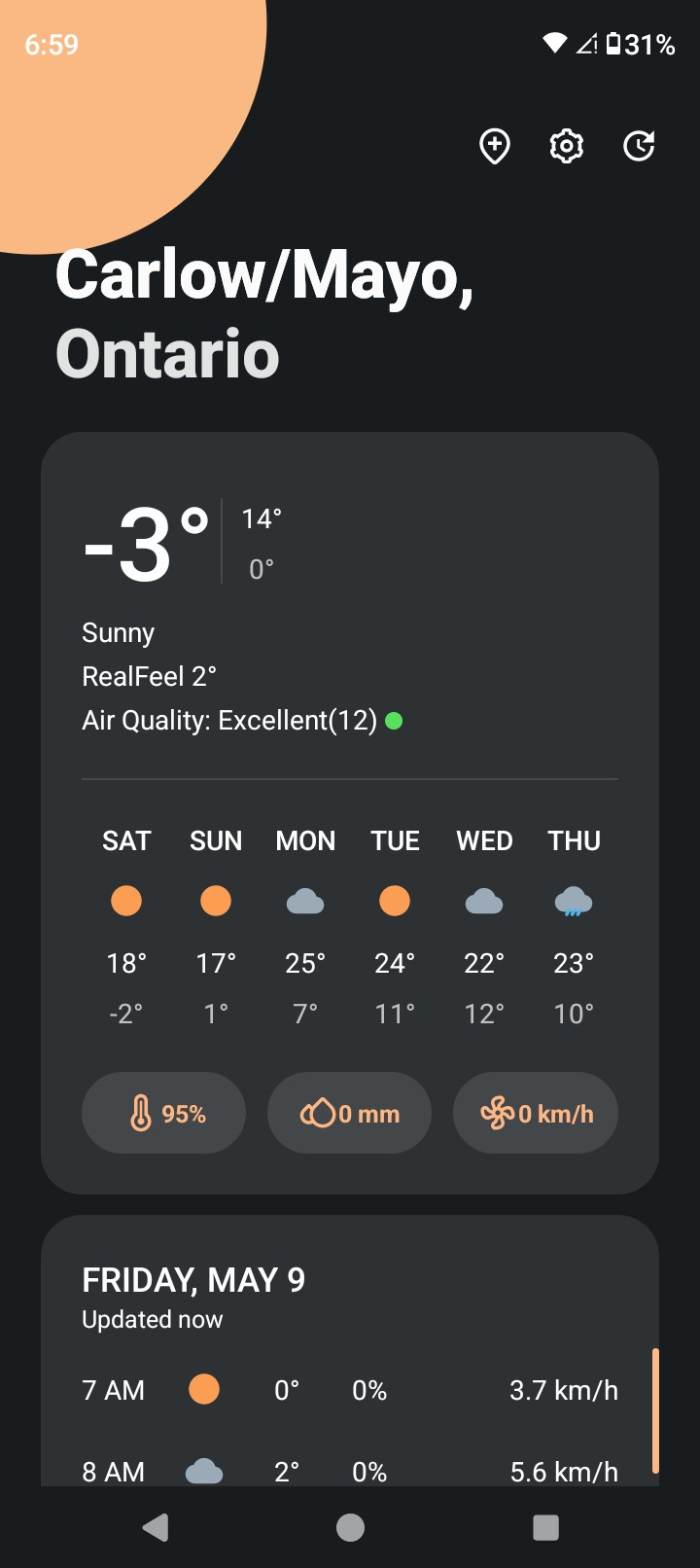Tap the 0 mm precipitation chip
Image resolution: width=700 pixels, height=1568 pixels.
point(349,1113)
